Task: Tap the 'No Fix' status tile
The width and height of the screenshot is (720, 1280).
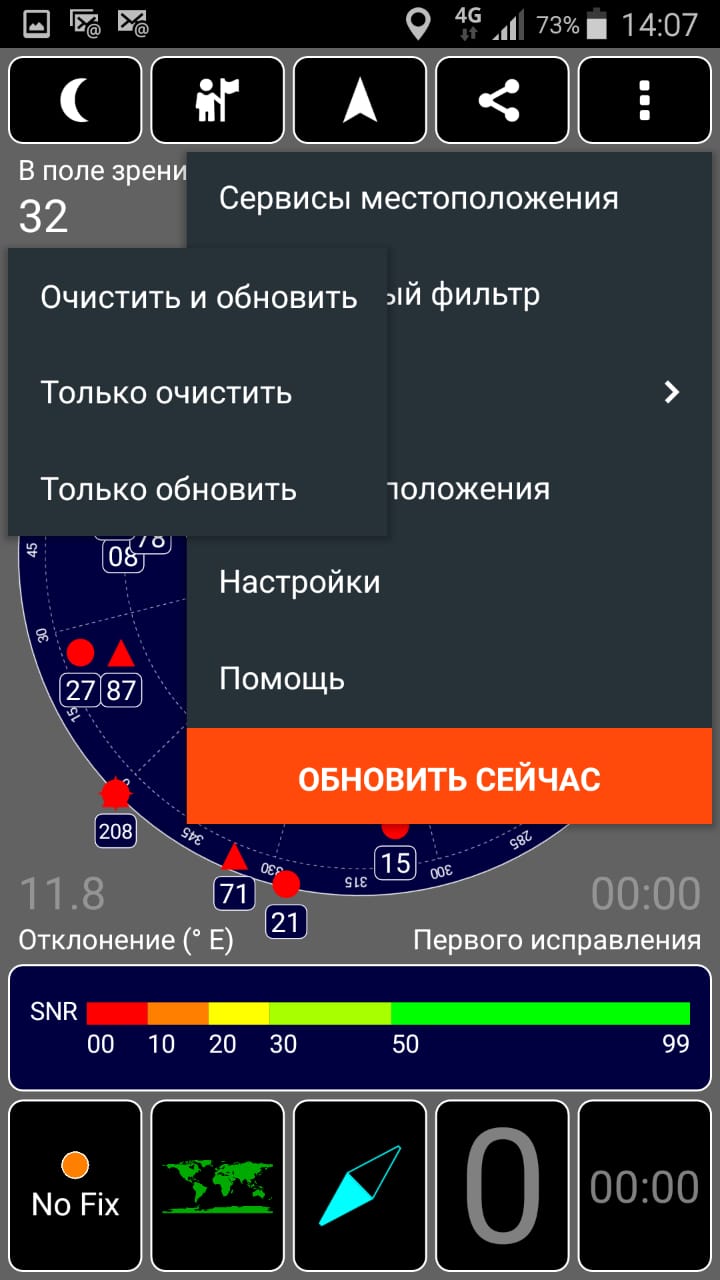Action: (x=75, y=1186)
